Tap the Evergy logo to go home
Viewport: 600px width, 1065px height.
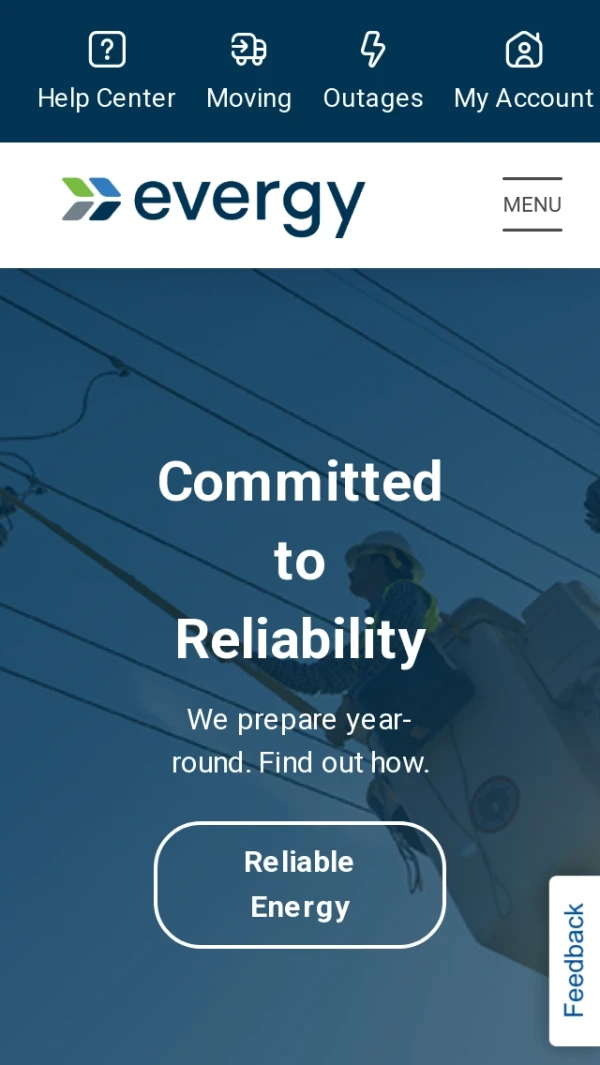214,204
